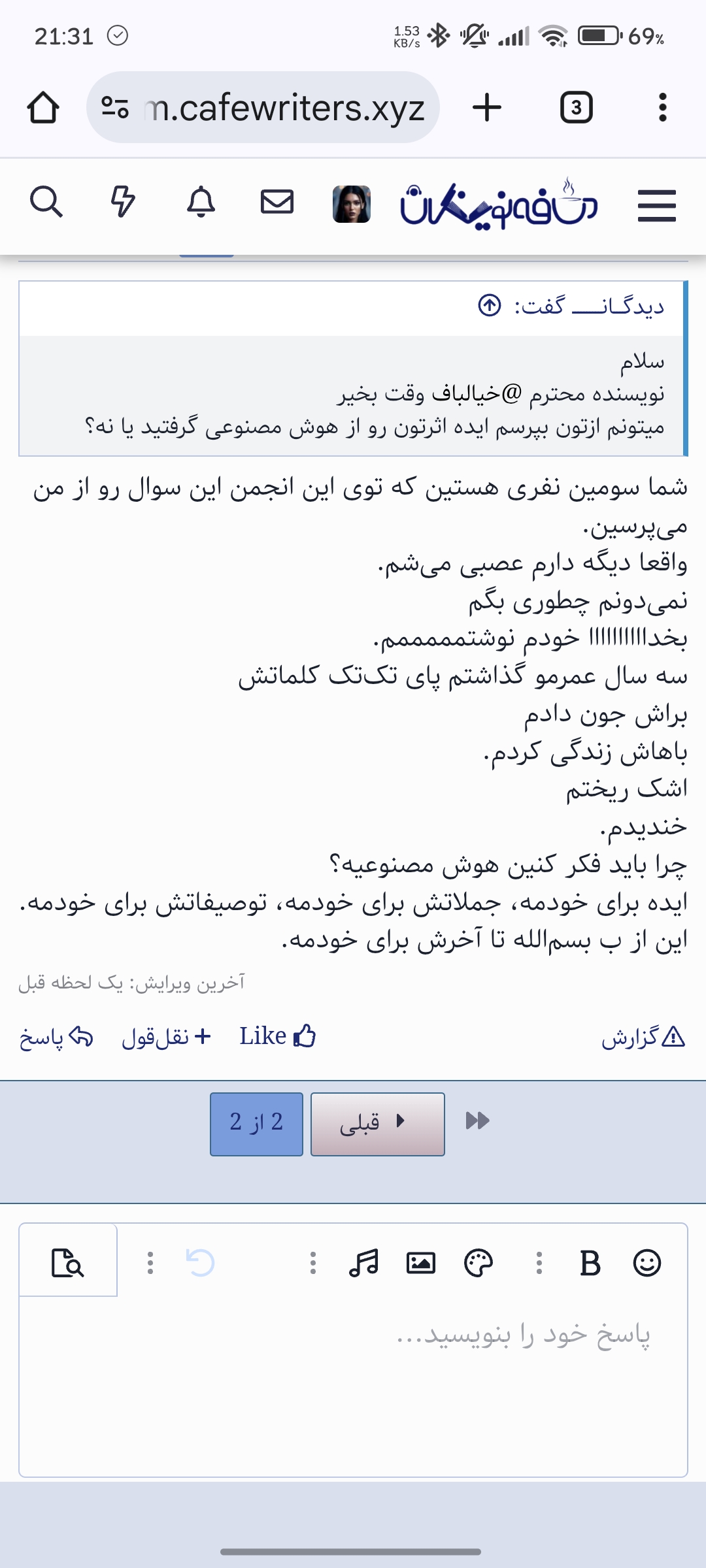Insert an emoji in the reply editor
Image resolution: width=706 pixels, height=1568 pixels.
[x=647, y=1263]
